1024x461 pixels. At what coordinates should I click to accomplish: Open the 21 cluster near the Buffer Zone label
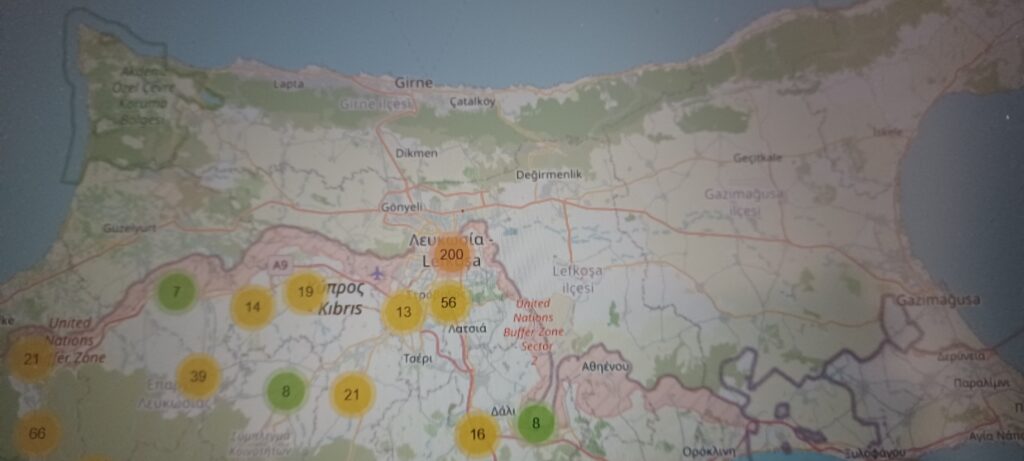tap(31, 359)
